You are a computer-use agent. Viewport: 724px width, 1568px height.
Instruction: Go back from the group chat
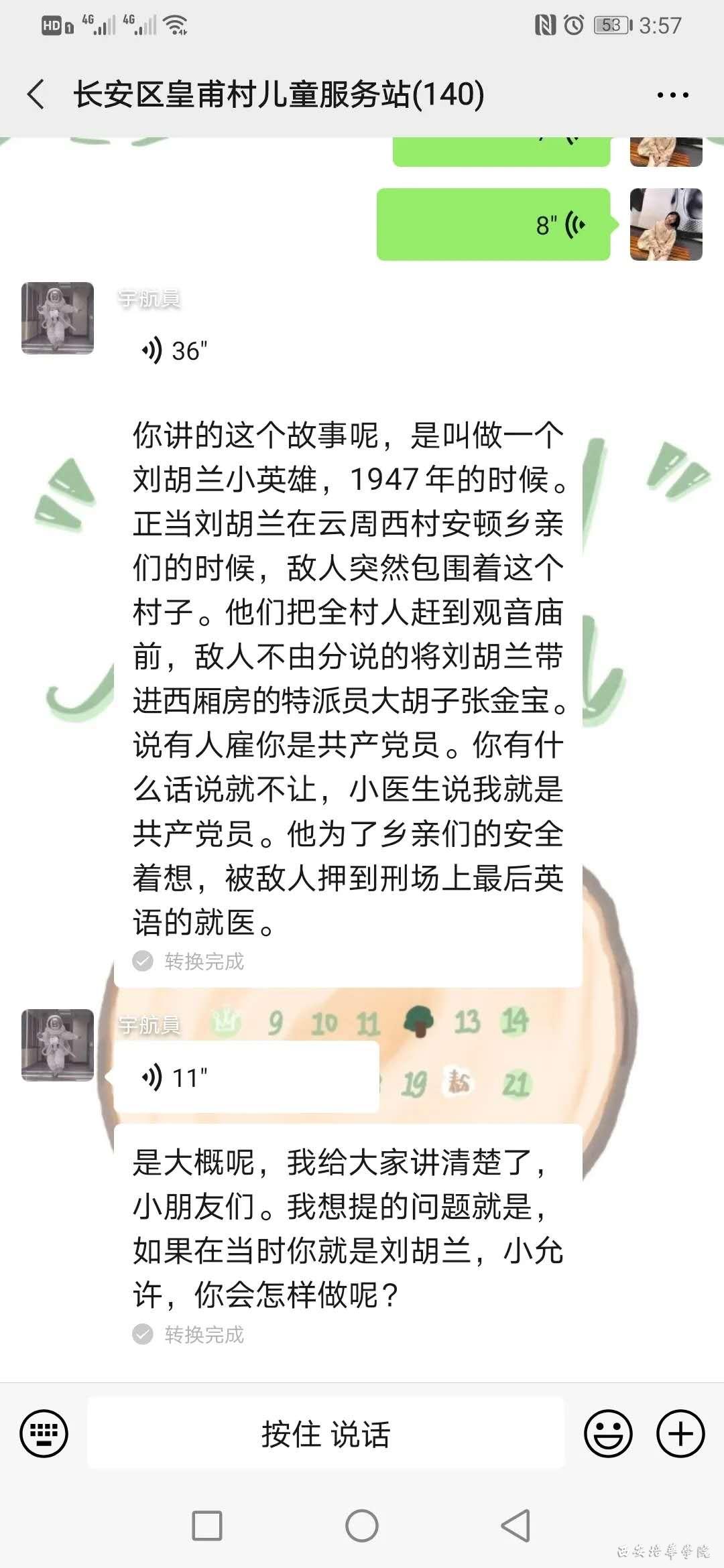(37, 94)
